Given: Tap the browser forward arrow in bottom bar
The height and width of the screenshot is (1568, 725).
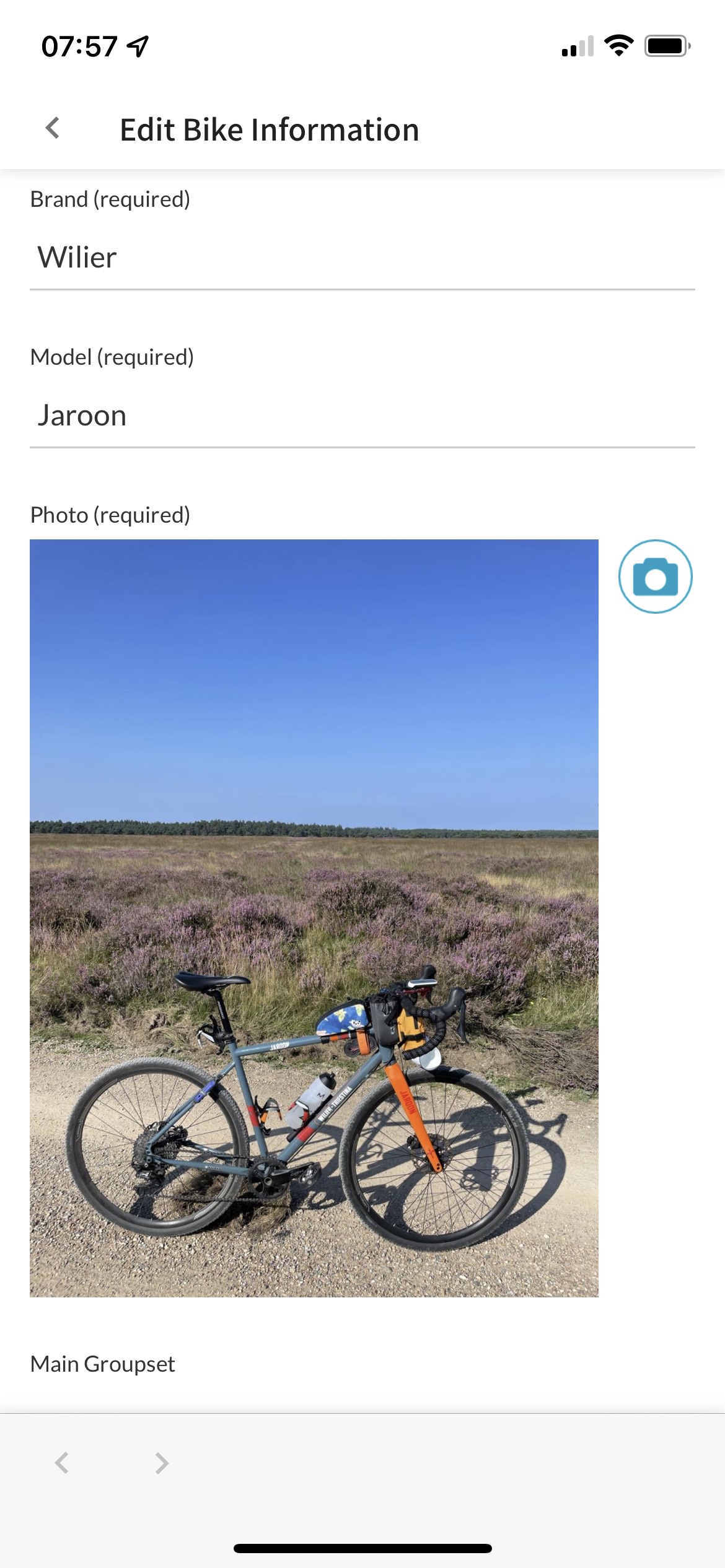Looking at the screenshot, I should pyautogui.click(x=162, y=1463).
